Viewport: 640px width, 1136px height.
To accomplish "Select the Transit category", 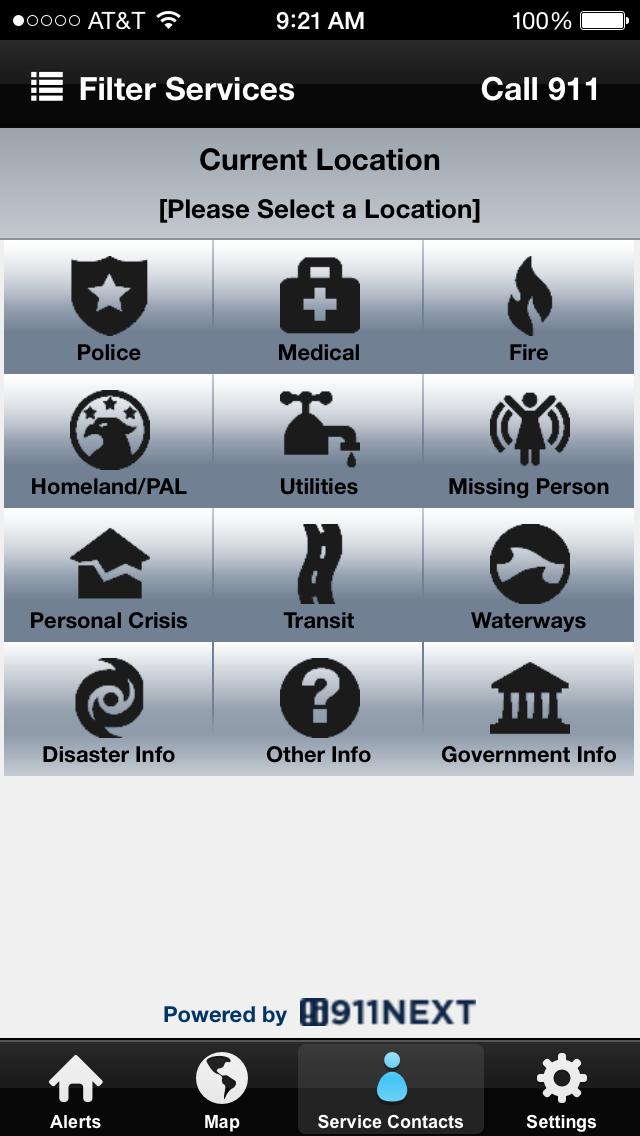I will [319, 576].
